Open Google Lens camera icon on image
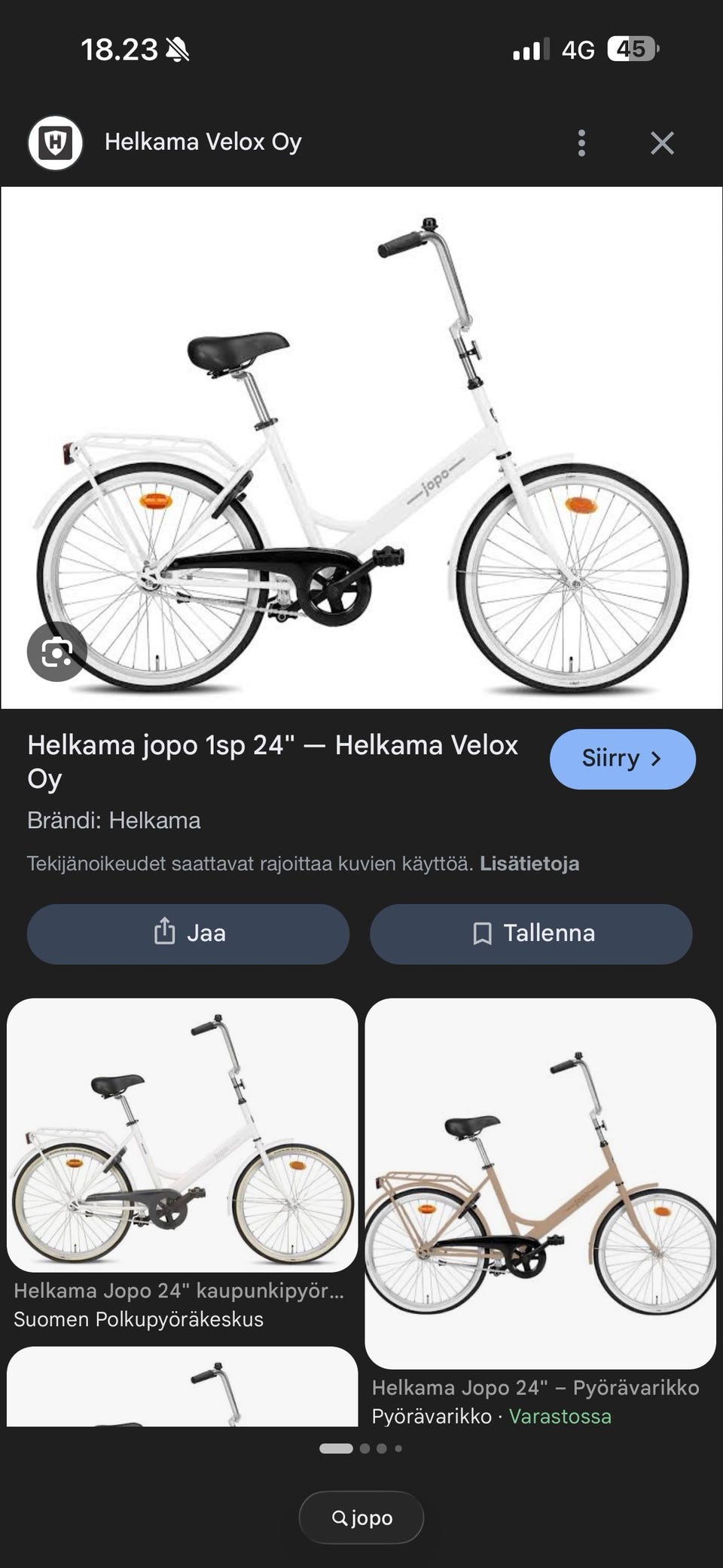 [56, 653]
